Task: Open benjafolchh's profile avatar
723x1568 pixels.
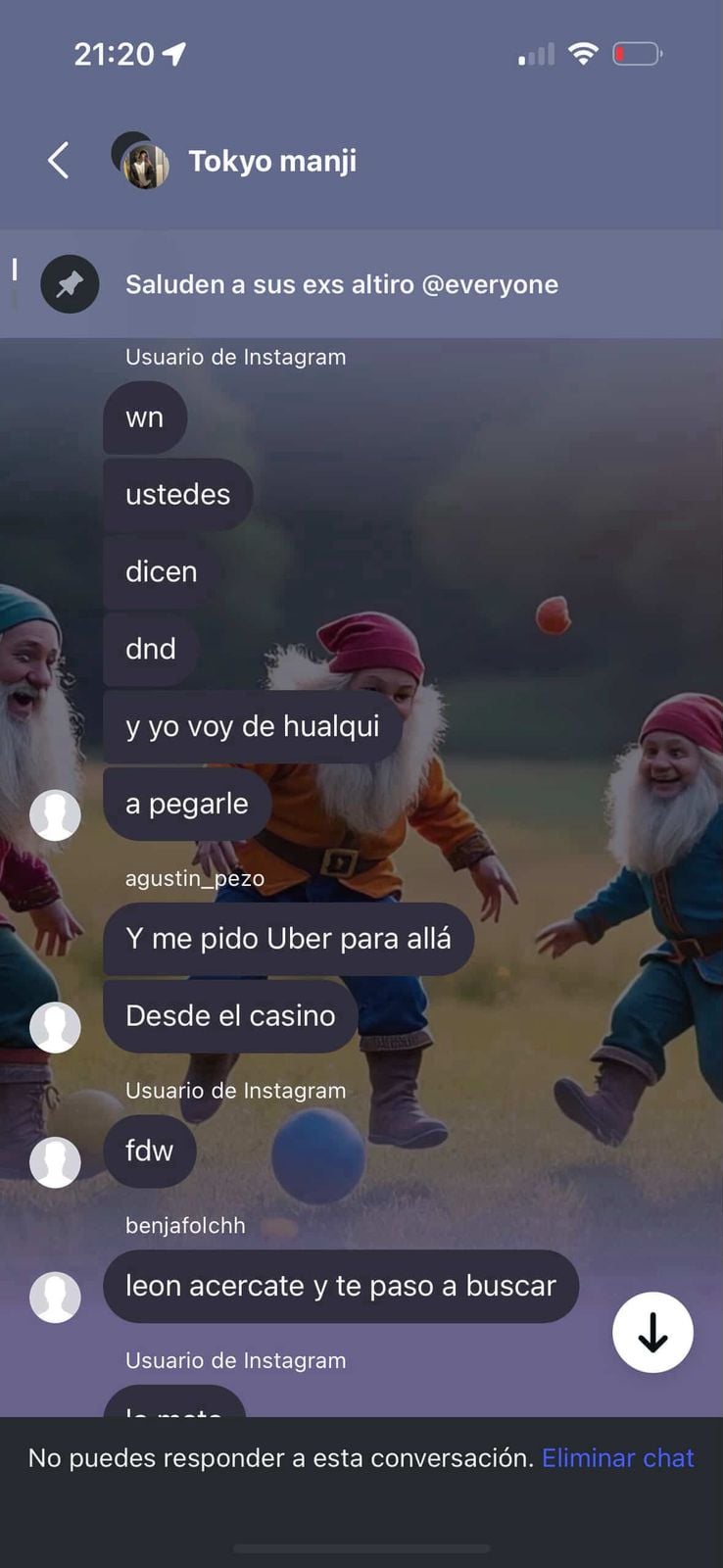Action: (x=56, y=1297)
